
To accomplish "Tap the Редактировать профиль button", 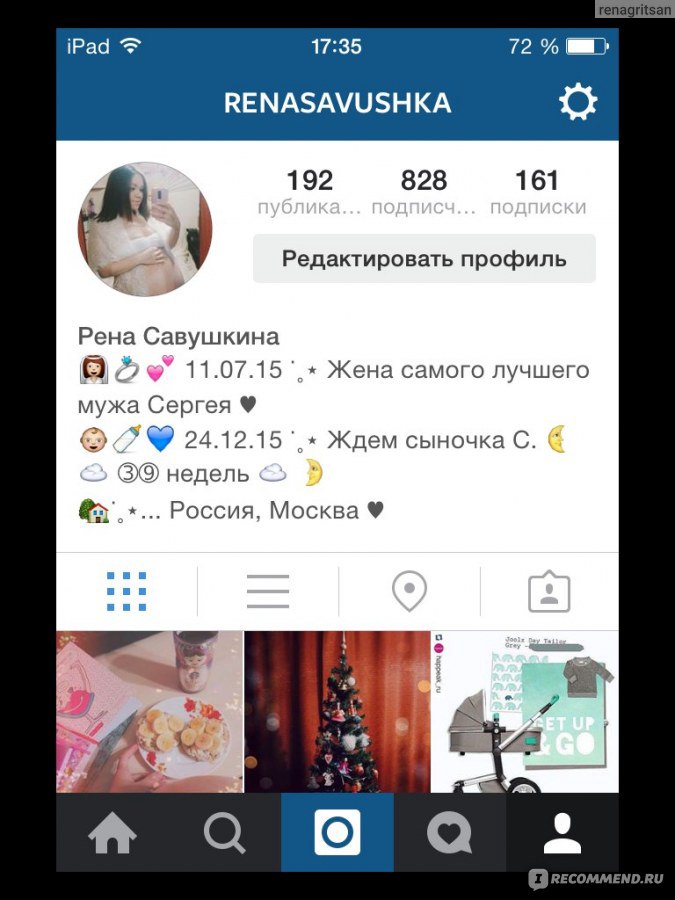I will click(x=424, y=259).
